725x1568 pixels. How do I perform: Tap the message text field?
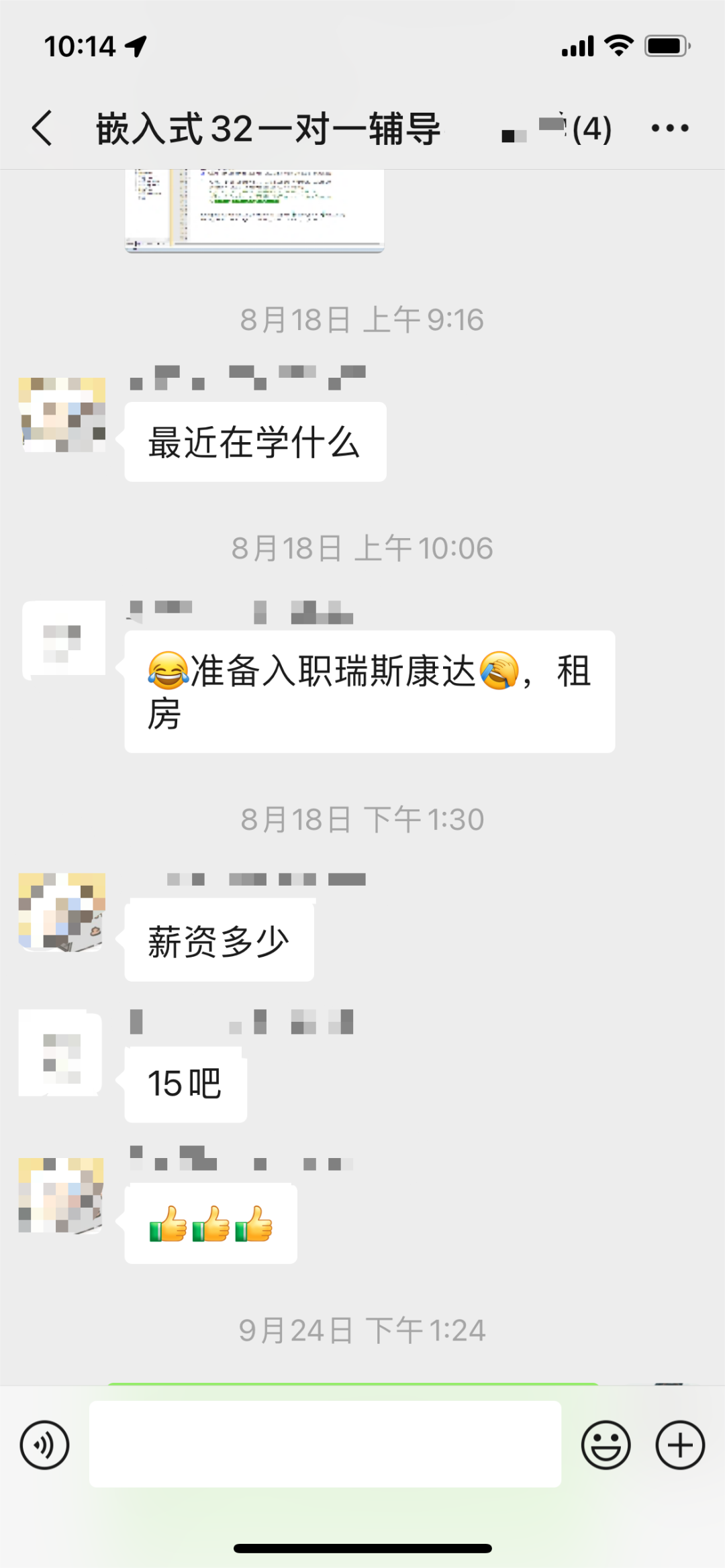click(x=325, y=1444)
